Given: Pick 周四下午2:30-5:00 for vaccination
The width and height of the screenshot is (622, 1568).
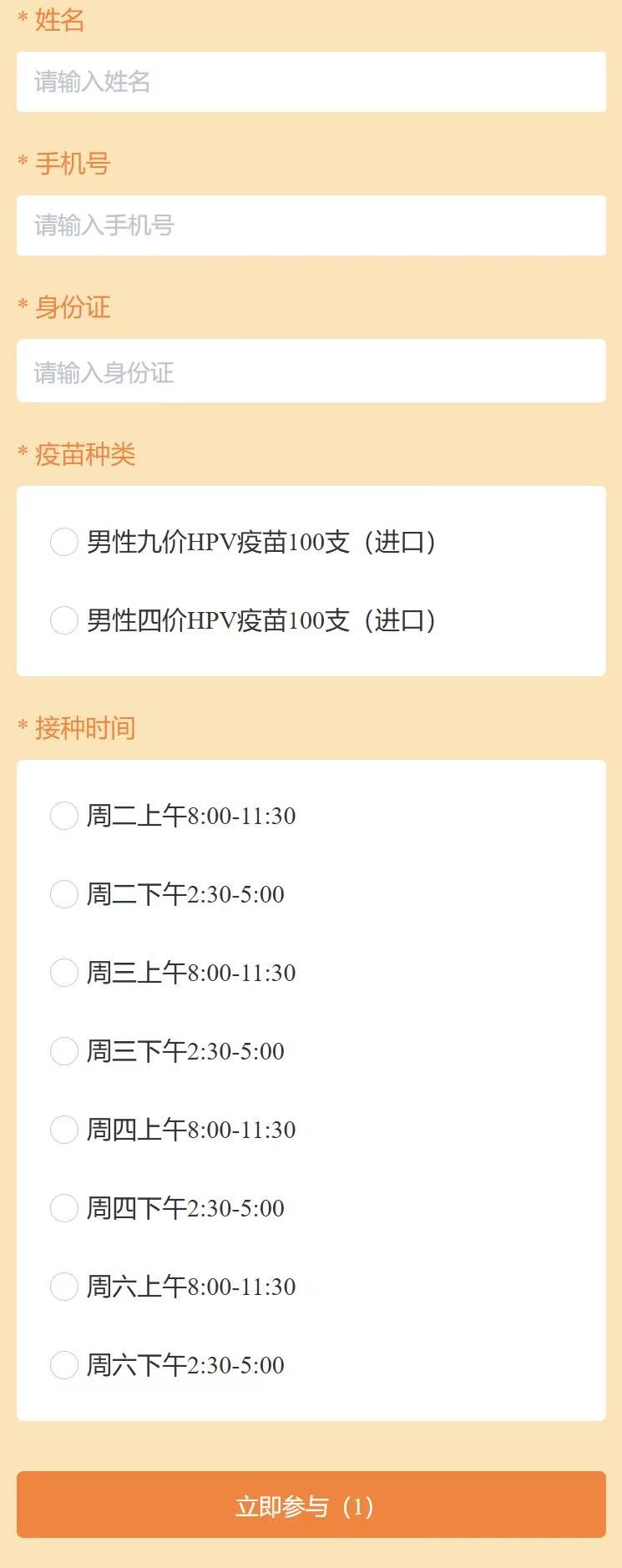Looking at the screenshot, I should [64, 1208].
